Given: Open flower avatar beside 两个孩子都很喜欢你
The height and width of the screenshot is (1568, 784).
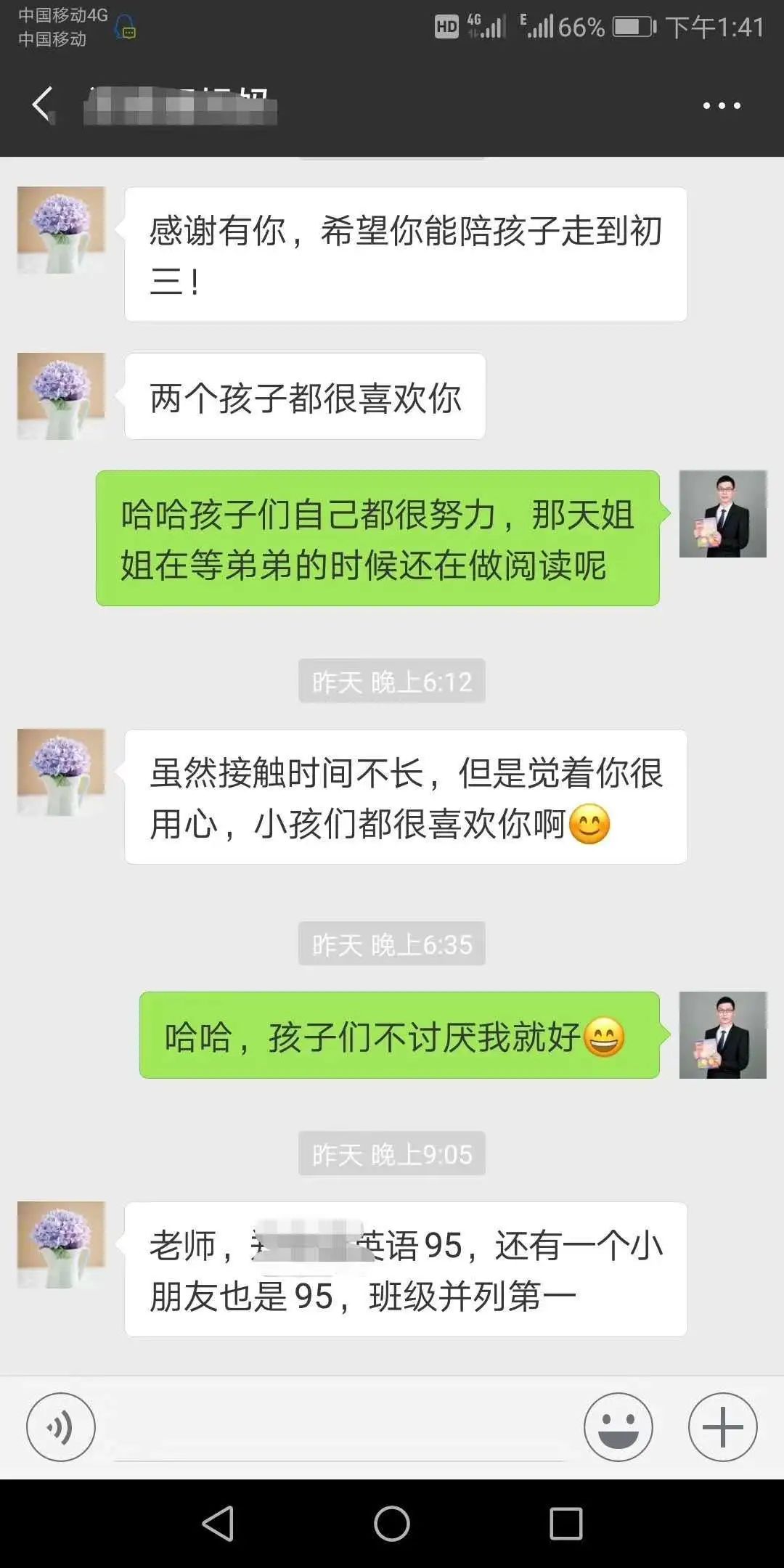Looking at the screenshot, I should [x=61, y=396].
